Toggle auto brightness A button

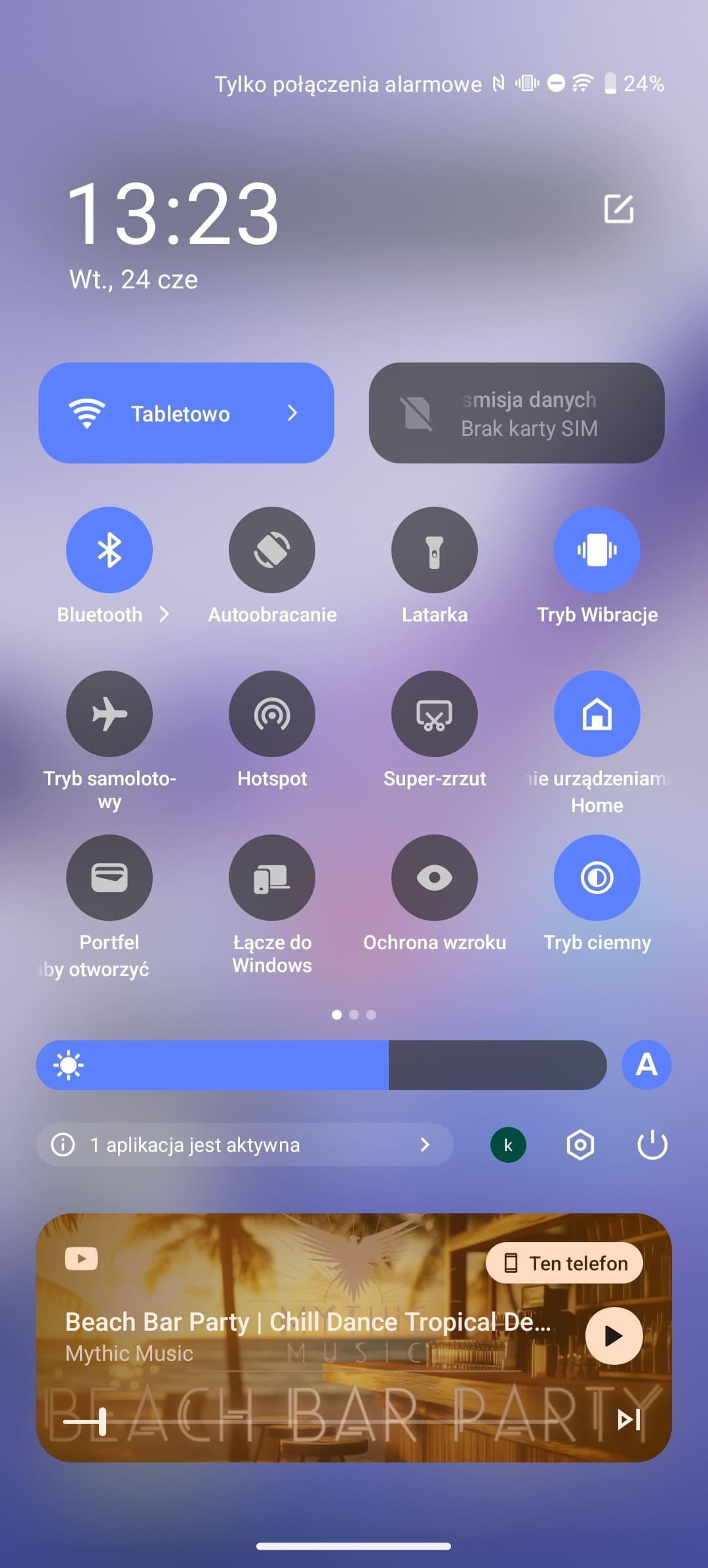[x=646, y=1065]
